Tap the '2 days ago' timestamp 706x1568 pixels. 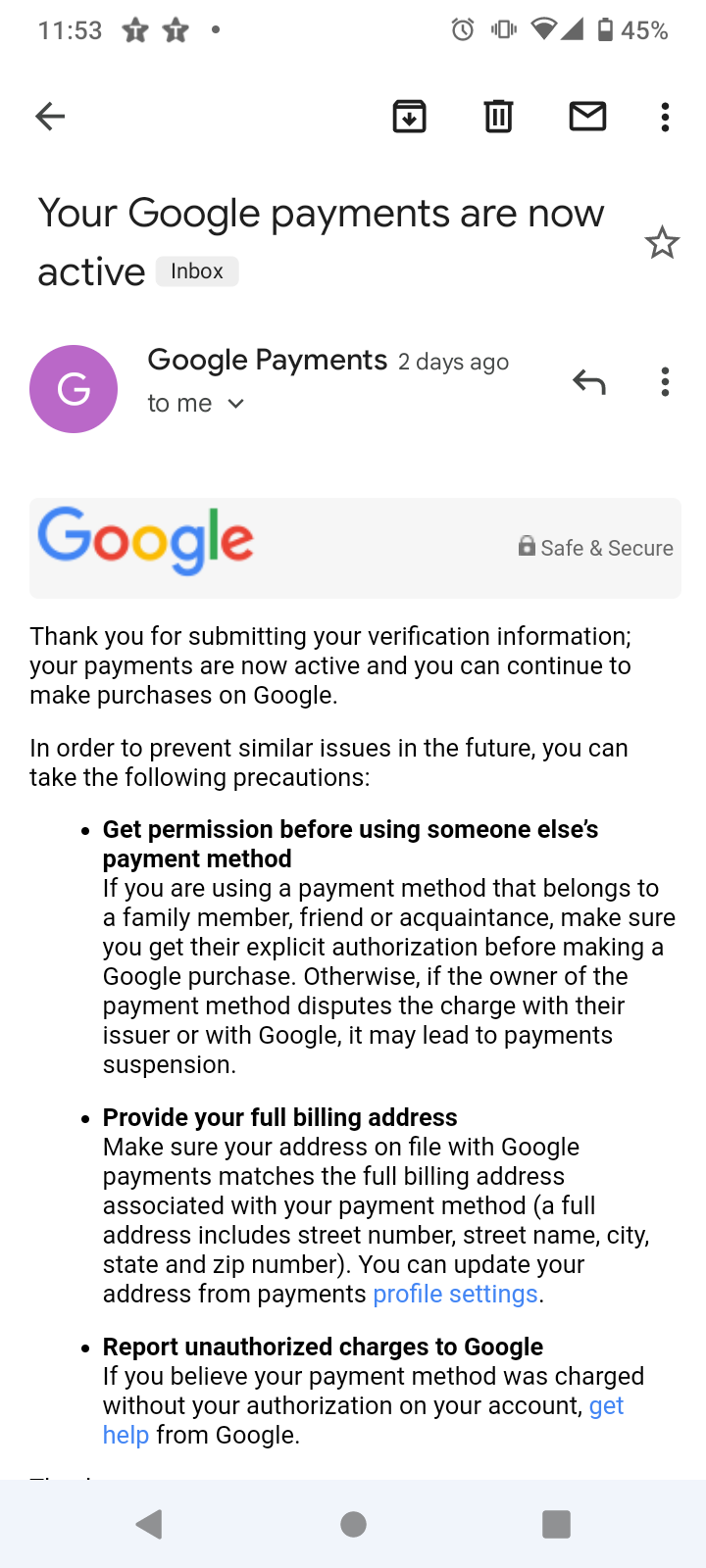tap(453, 362)
